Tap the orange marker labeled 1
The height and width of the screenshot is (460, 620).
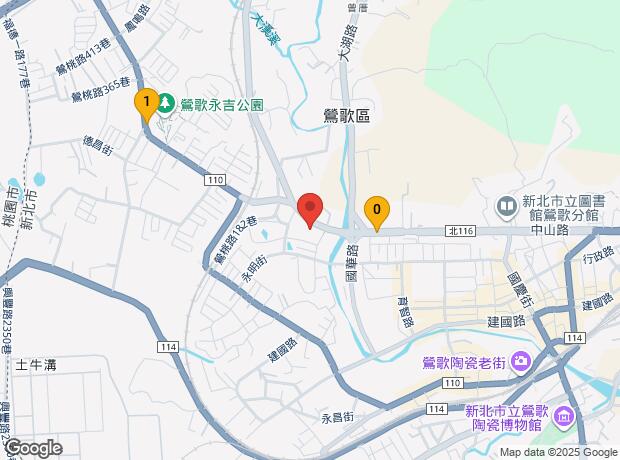(x=146, y=103)
